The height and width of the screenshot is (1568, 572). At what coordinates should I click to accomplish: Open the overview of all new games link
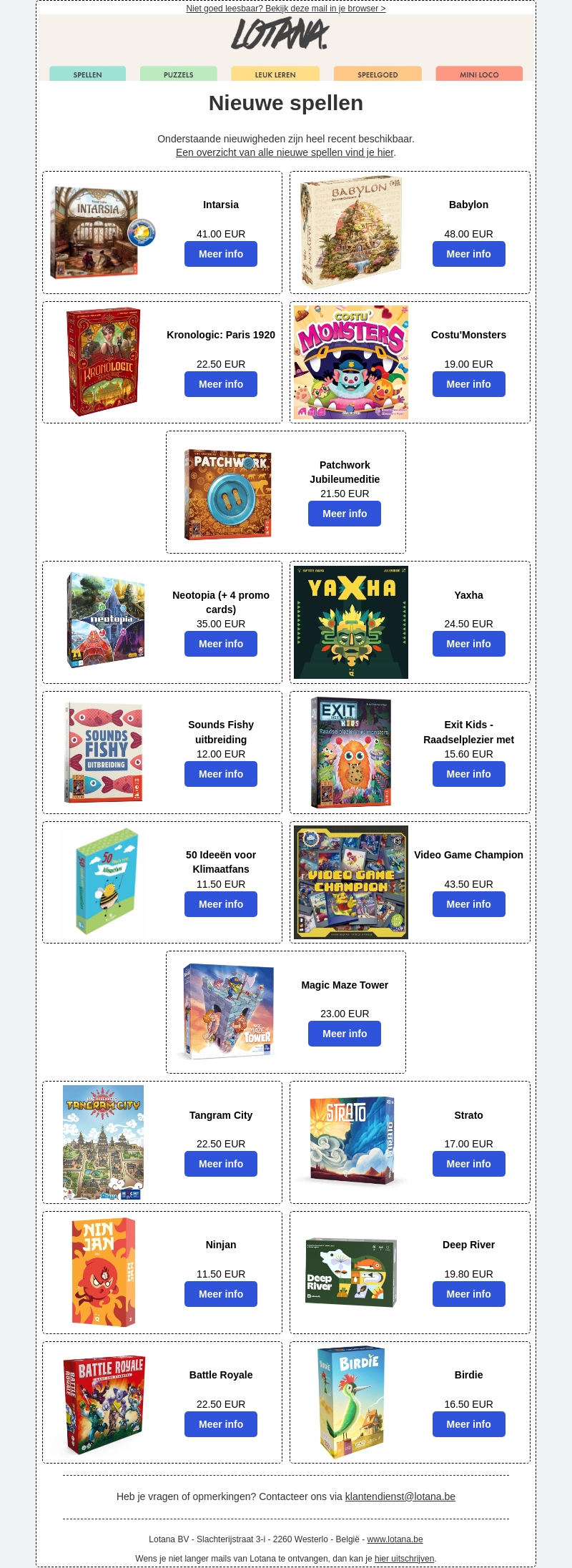(285, 152)
